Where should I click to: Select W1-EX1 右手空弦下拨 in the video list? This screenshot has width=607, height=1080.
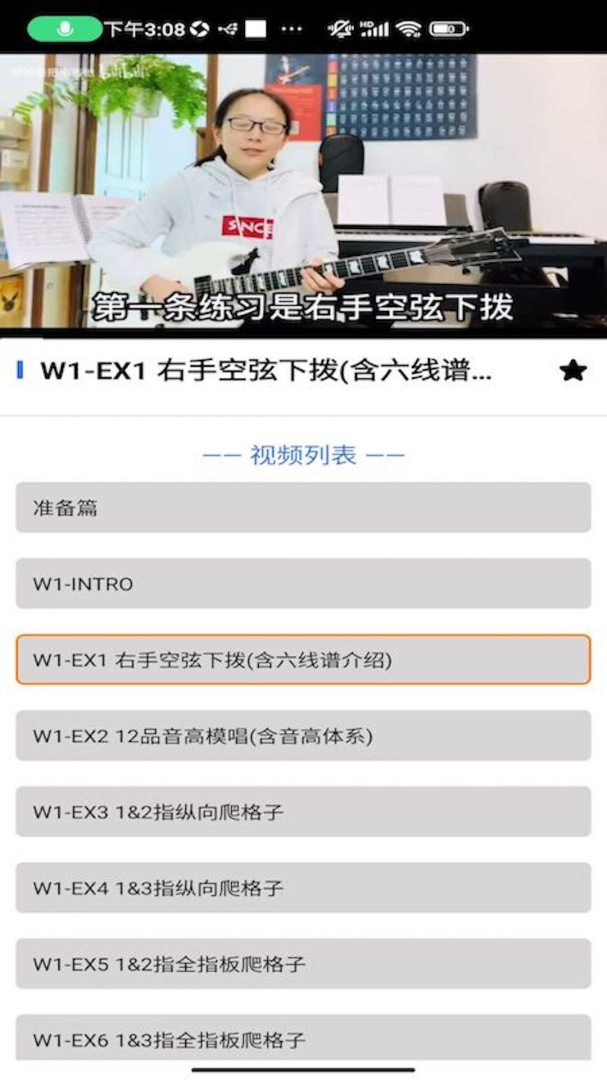coord(303,660)
